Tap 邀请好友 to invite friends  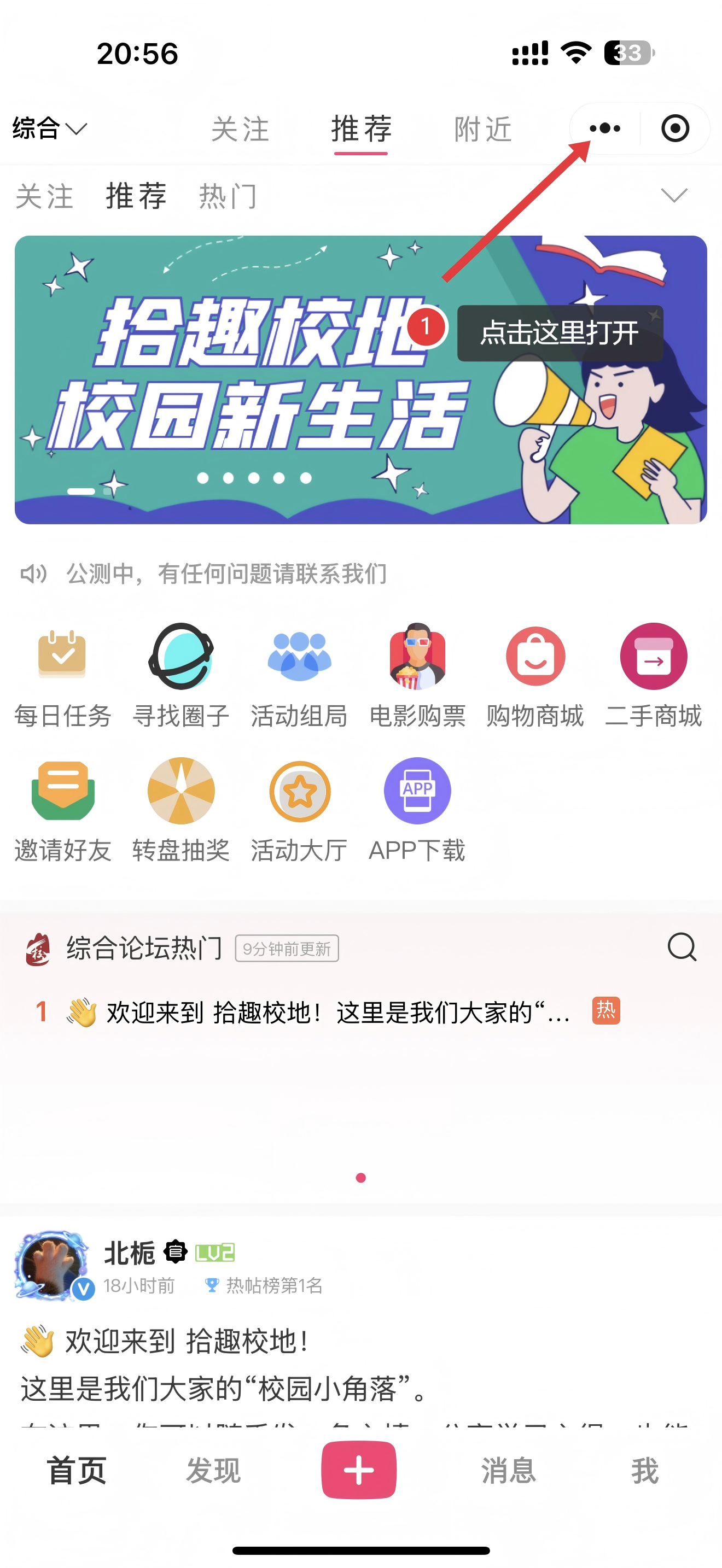tap(62, 810)
